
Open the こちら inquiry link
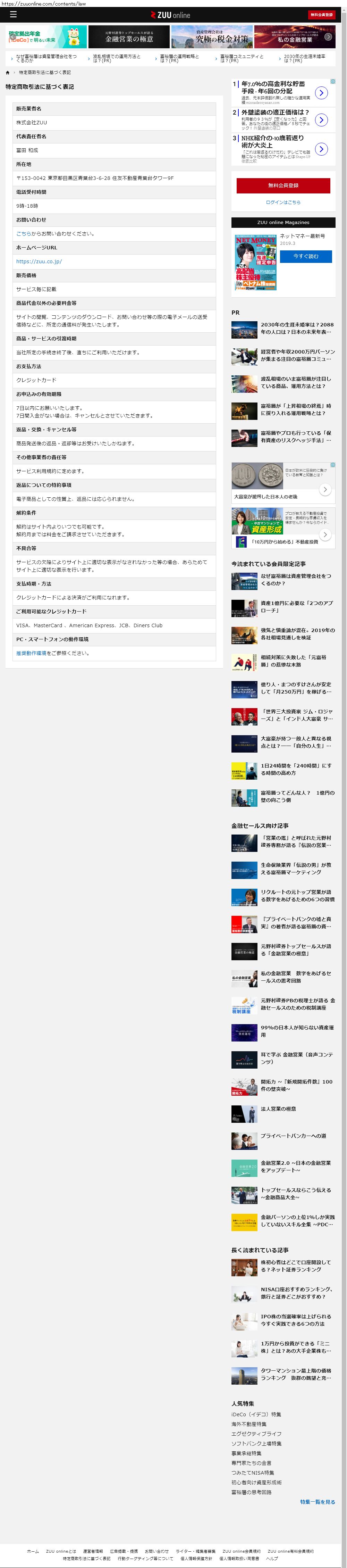click(23, 234)
